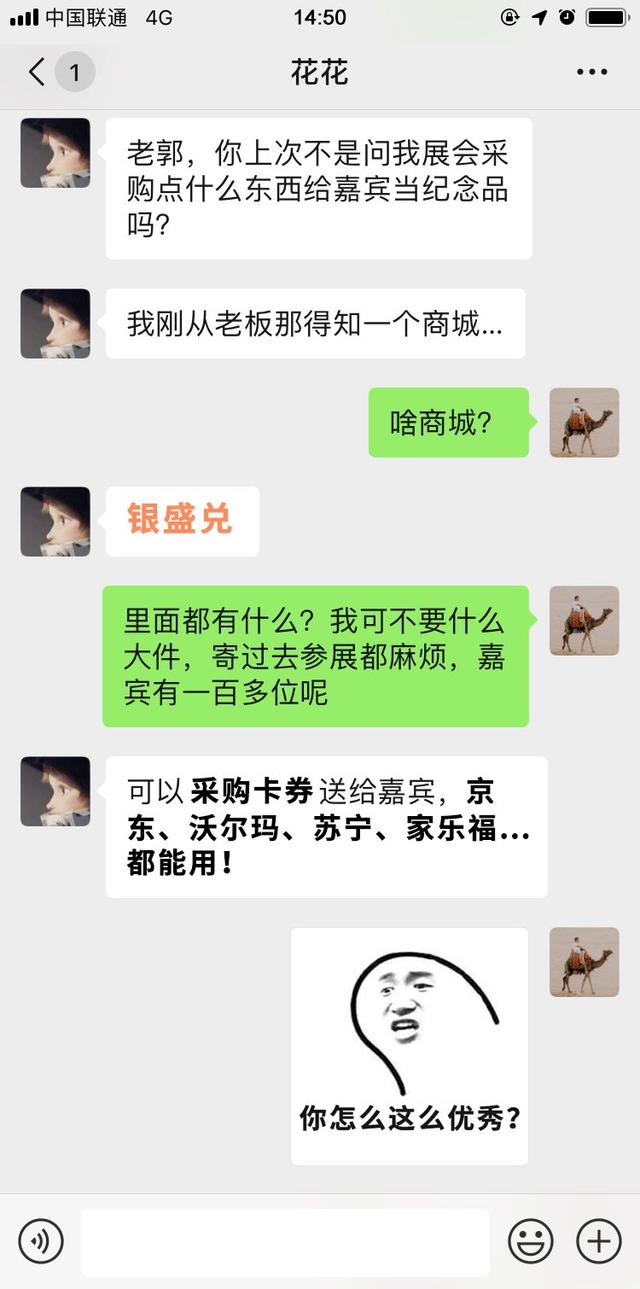Open 花花's avatar beside the 银盛兑 message
The height and width of the screenshot is (1289, 640).
[x=55, y=522]
